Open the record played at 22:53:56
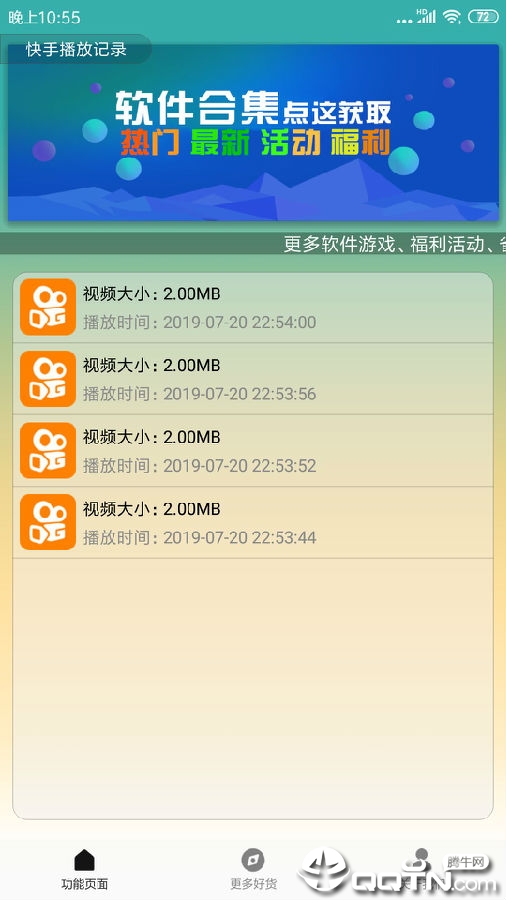 pos(253,379)
